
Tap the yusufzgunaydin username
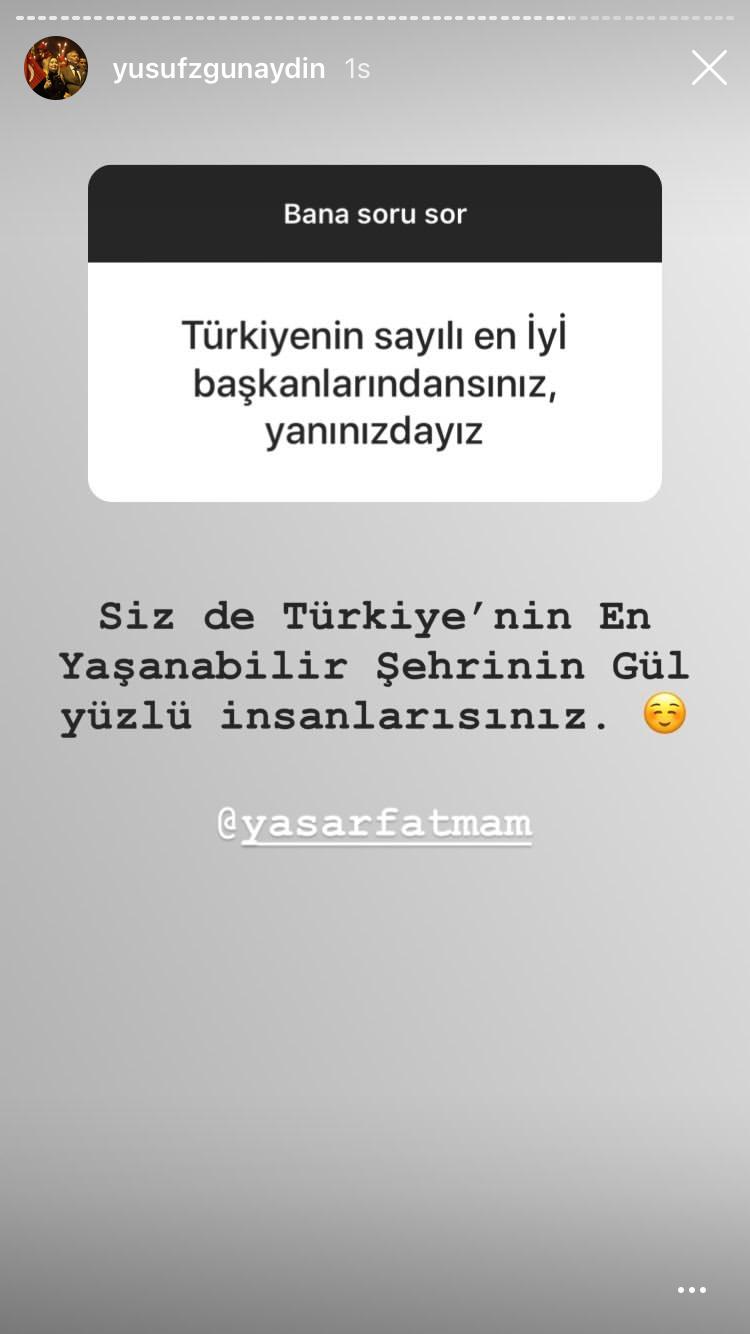coord(219,68)
